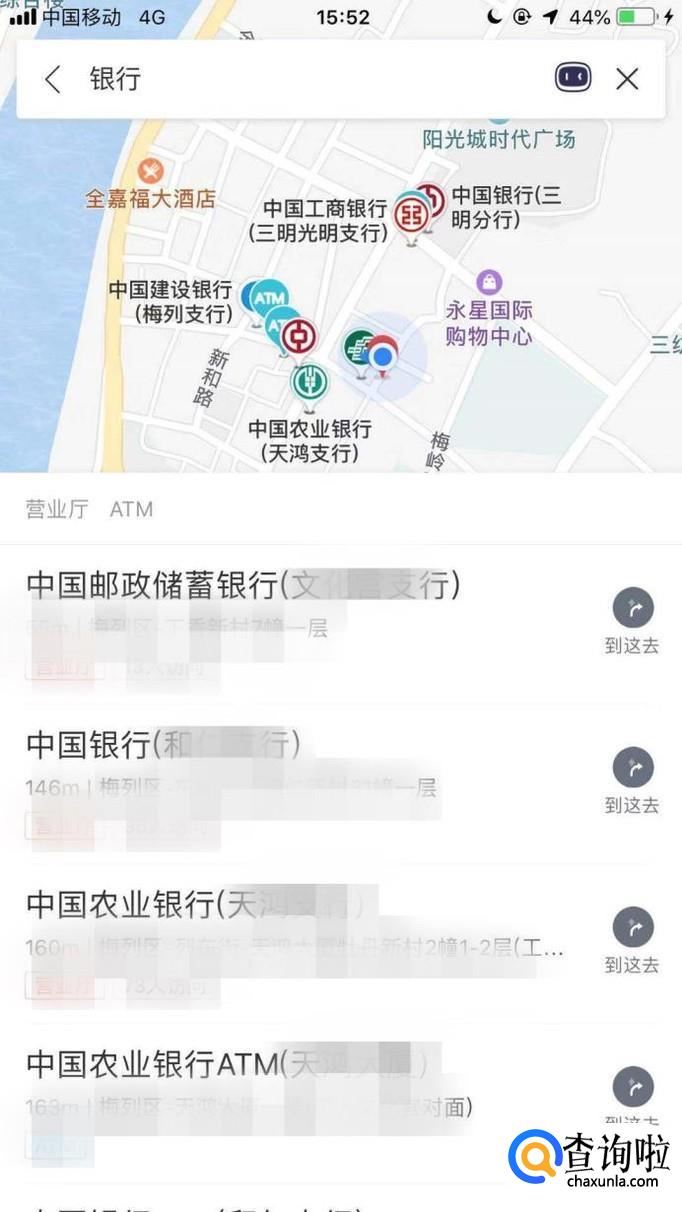The width and height of the screenshot is (682, 1212).
Task: Clear the search with the X icon
Action: click(x=627, y=79)
